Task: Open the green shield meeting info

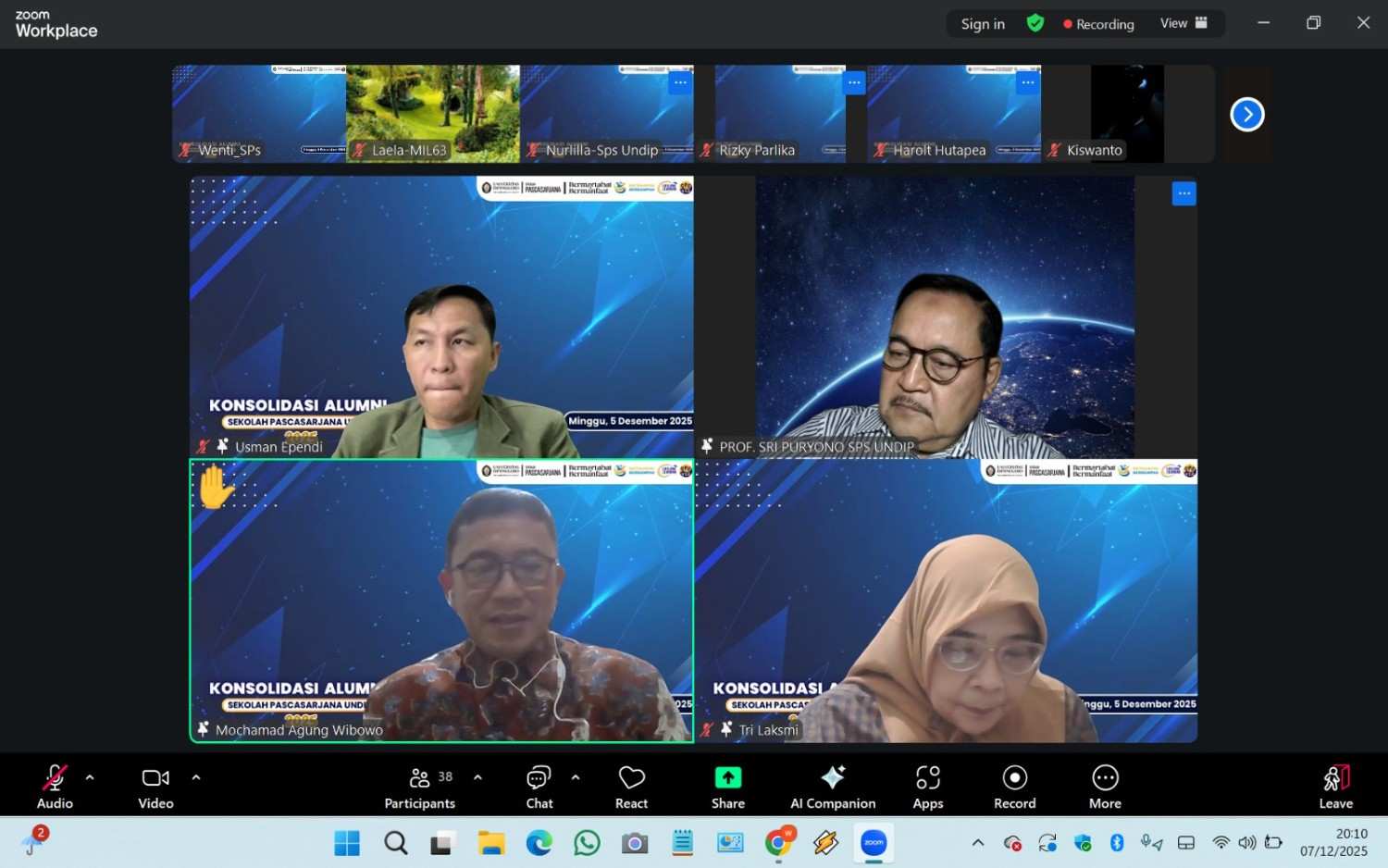Action: click(1035, 23)
